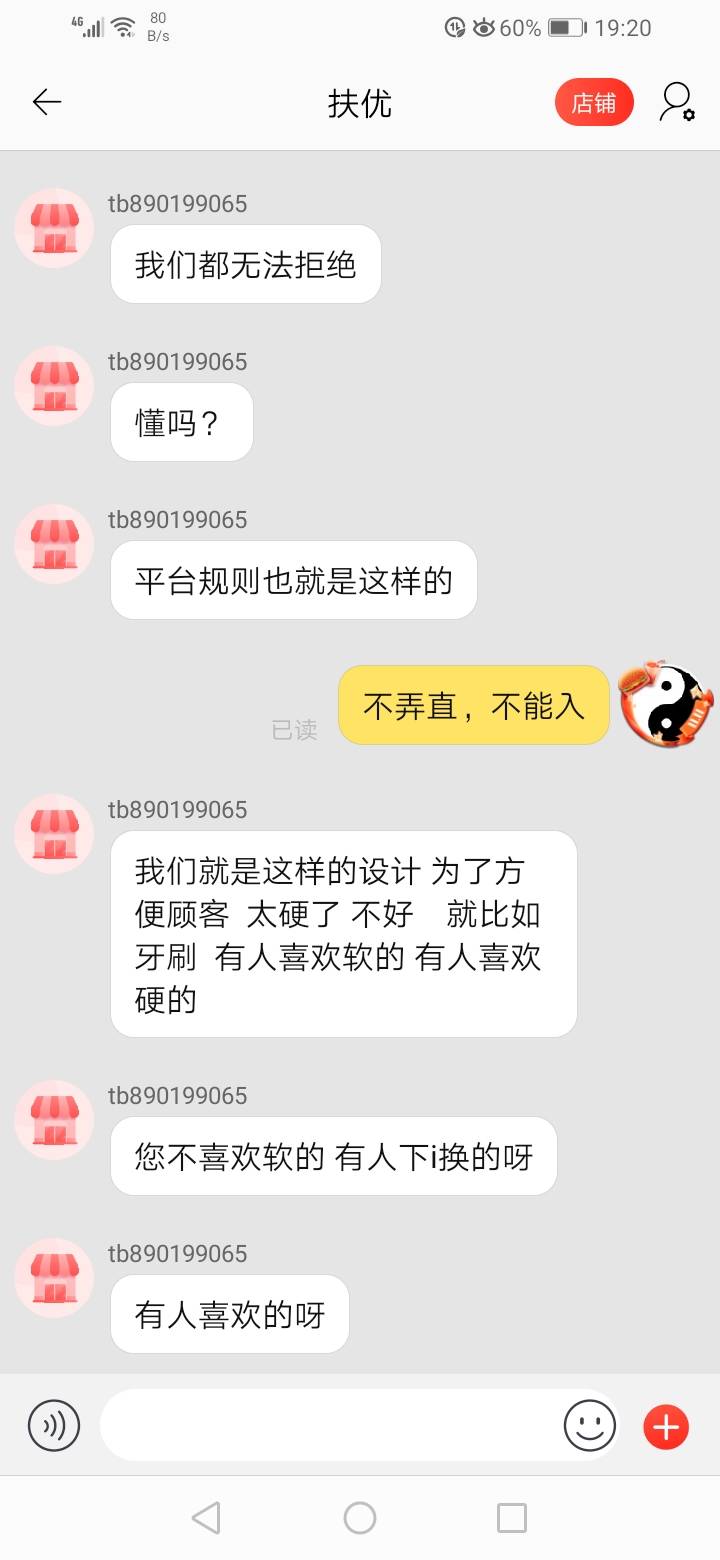Open seller avatar beside 我们都无法拒绝
Image resolution: width=720 pixels, height=1560 pixels.
(54, 228)
